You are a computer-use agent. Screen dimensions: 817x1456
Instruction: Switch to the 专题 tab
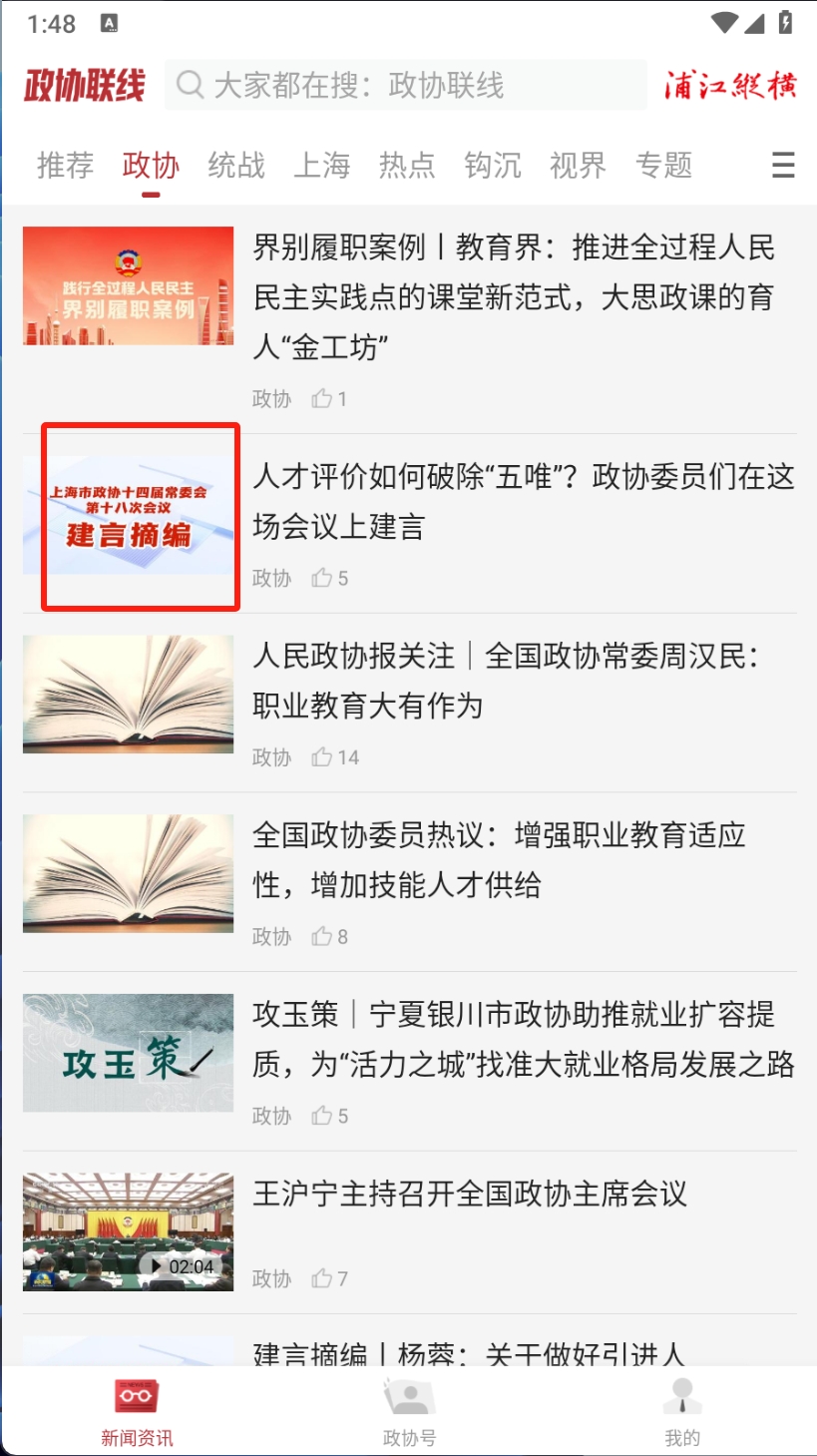click(x=663, y=165)
